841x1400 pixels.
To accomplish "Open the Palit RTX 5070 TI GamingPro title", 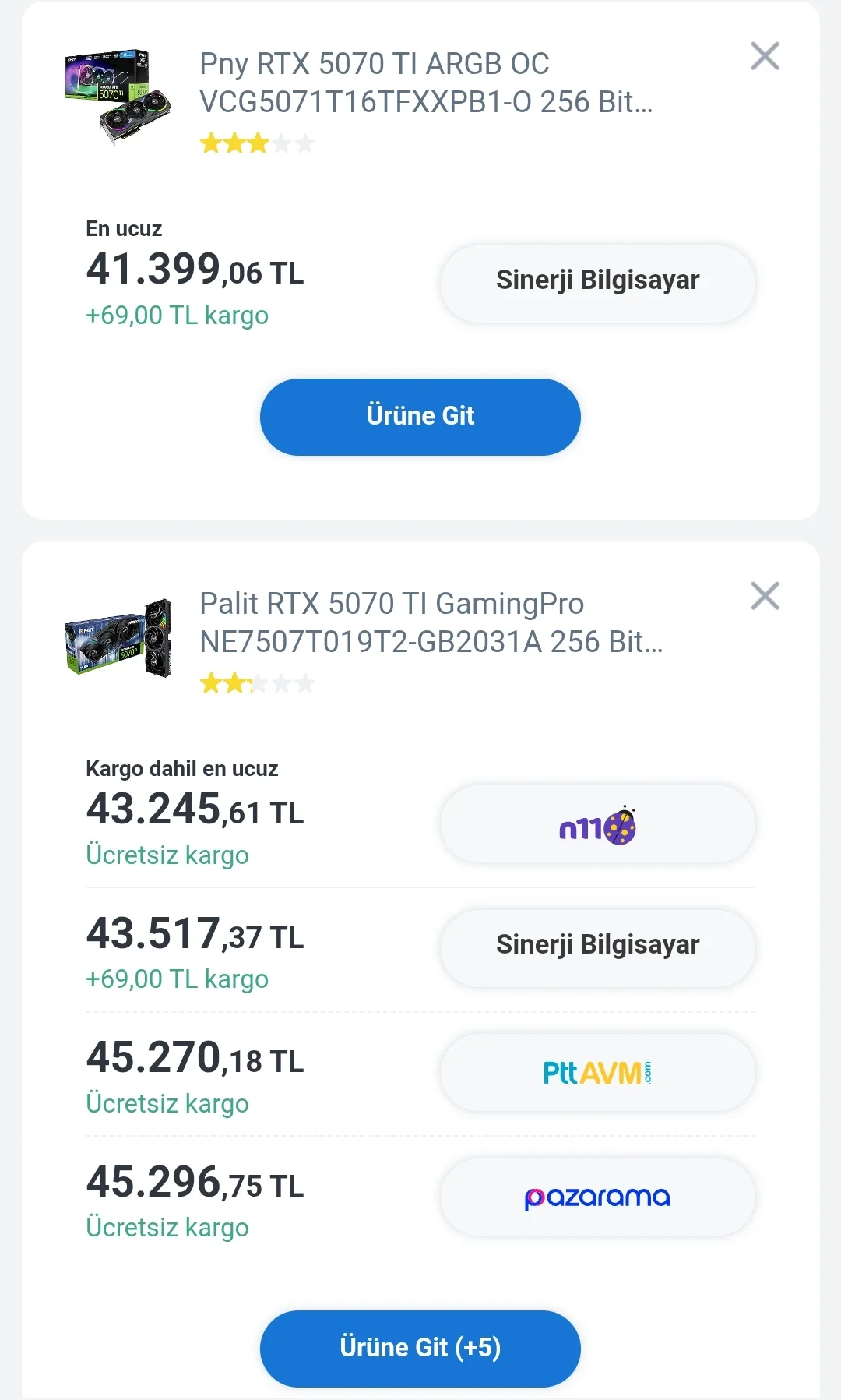I will click(431, 622).
